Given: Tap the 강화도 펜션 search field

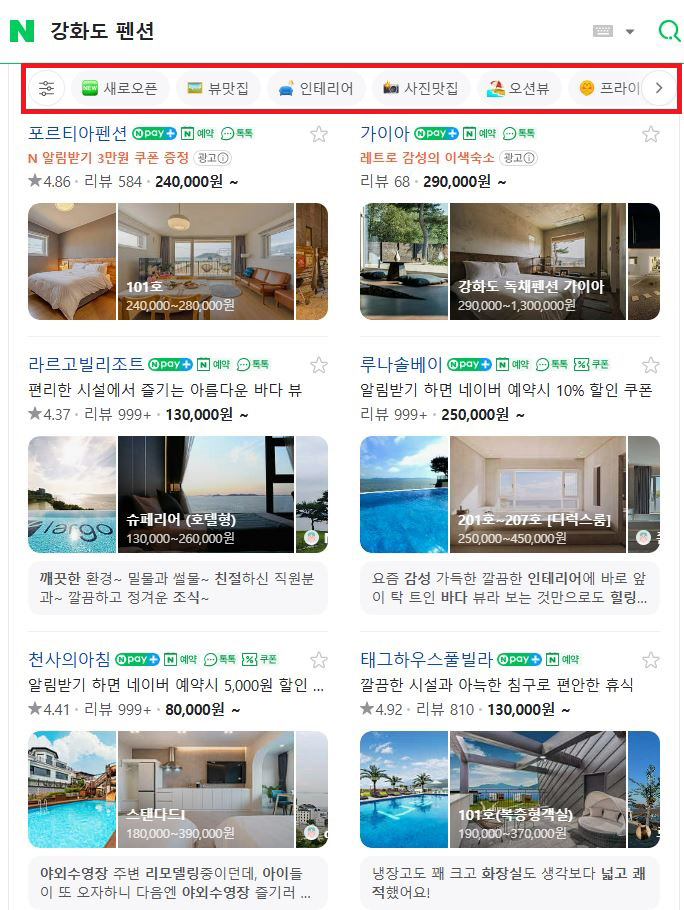Looking at the screenshot, I should pyautogui.click(x=300, y=31).
